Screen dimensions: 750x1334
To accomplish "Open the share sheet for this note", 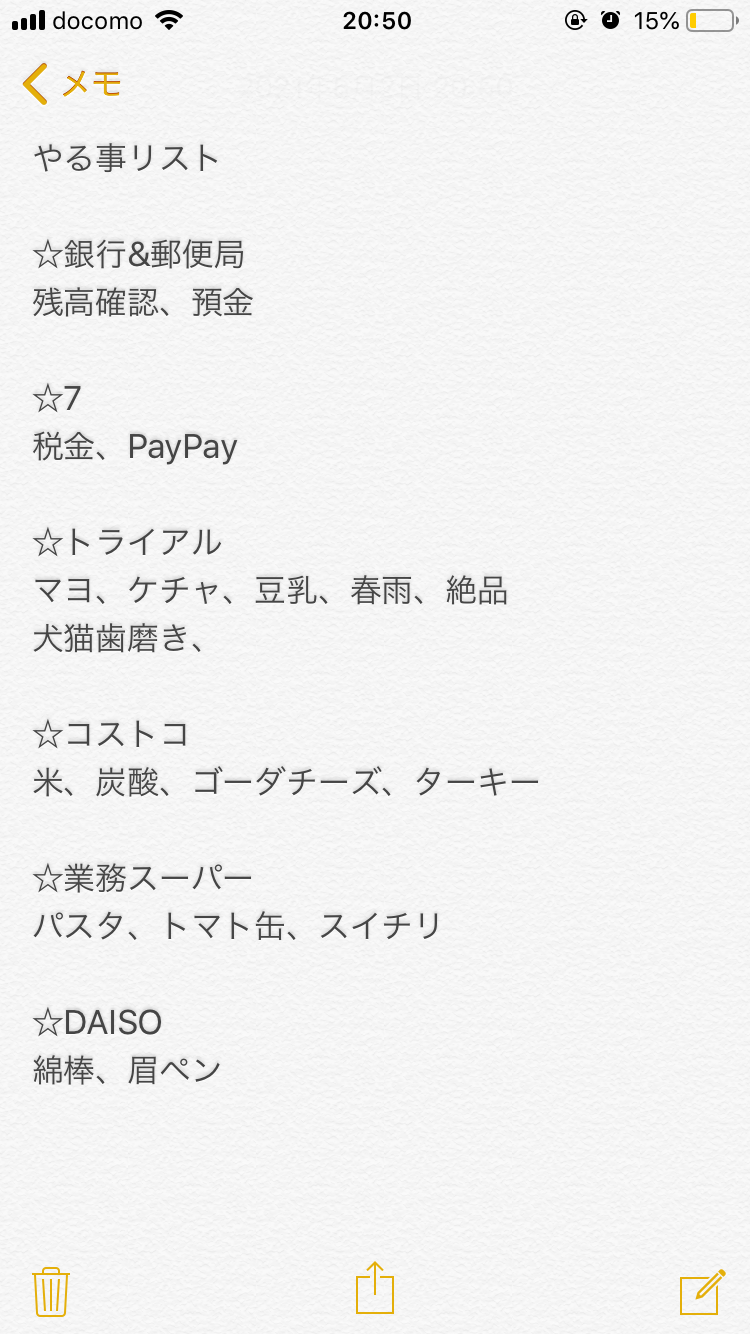I will 375,1288.
